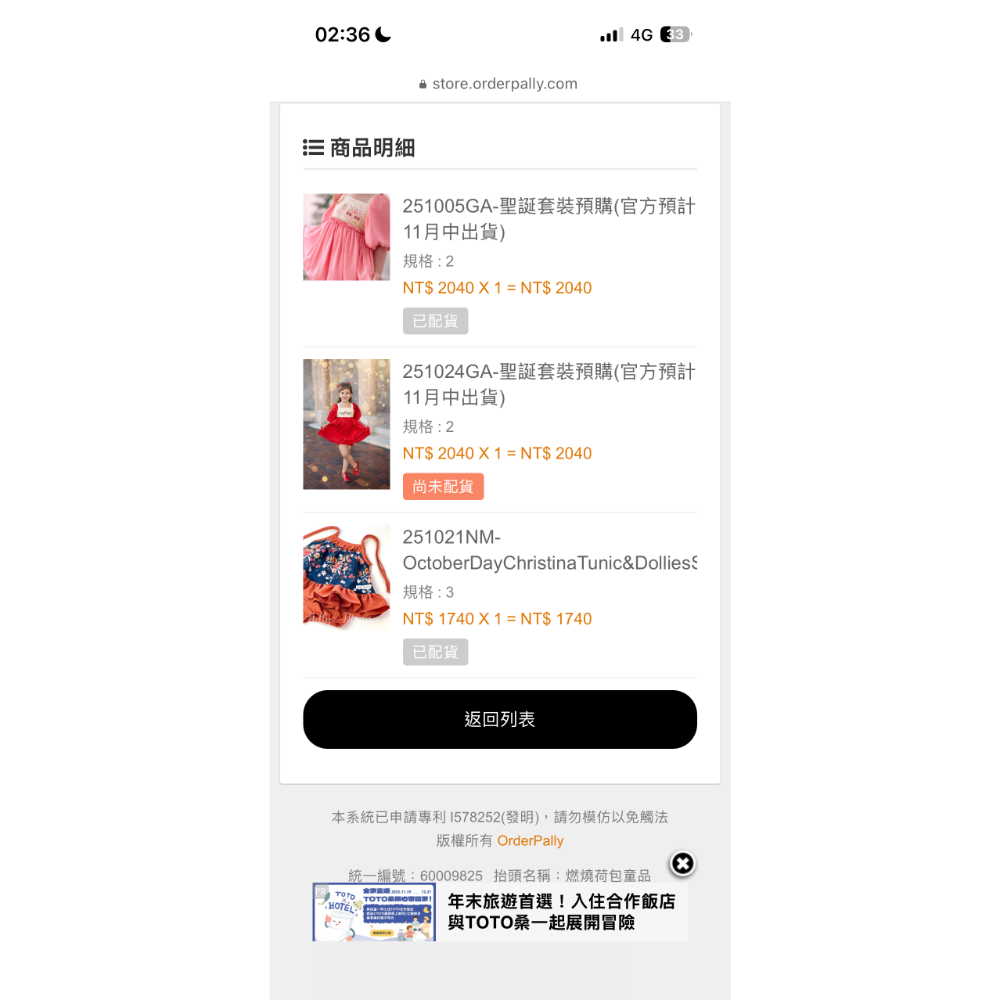
Task: Tap the store.orderpally.com address bar
Action: (x=499, y=84)
